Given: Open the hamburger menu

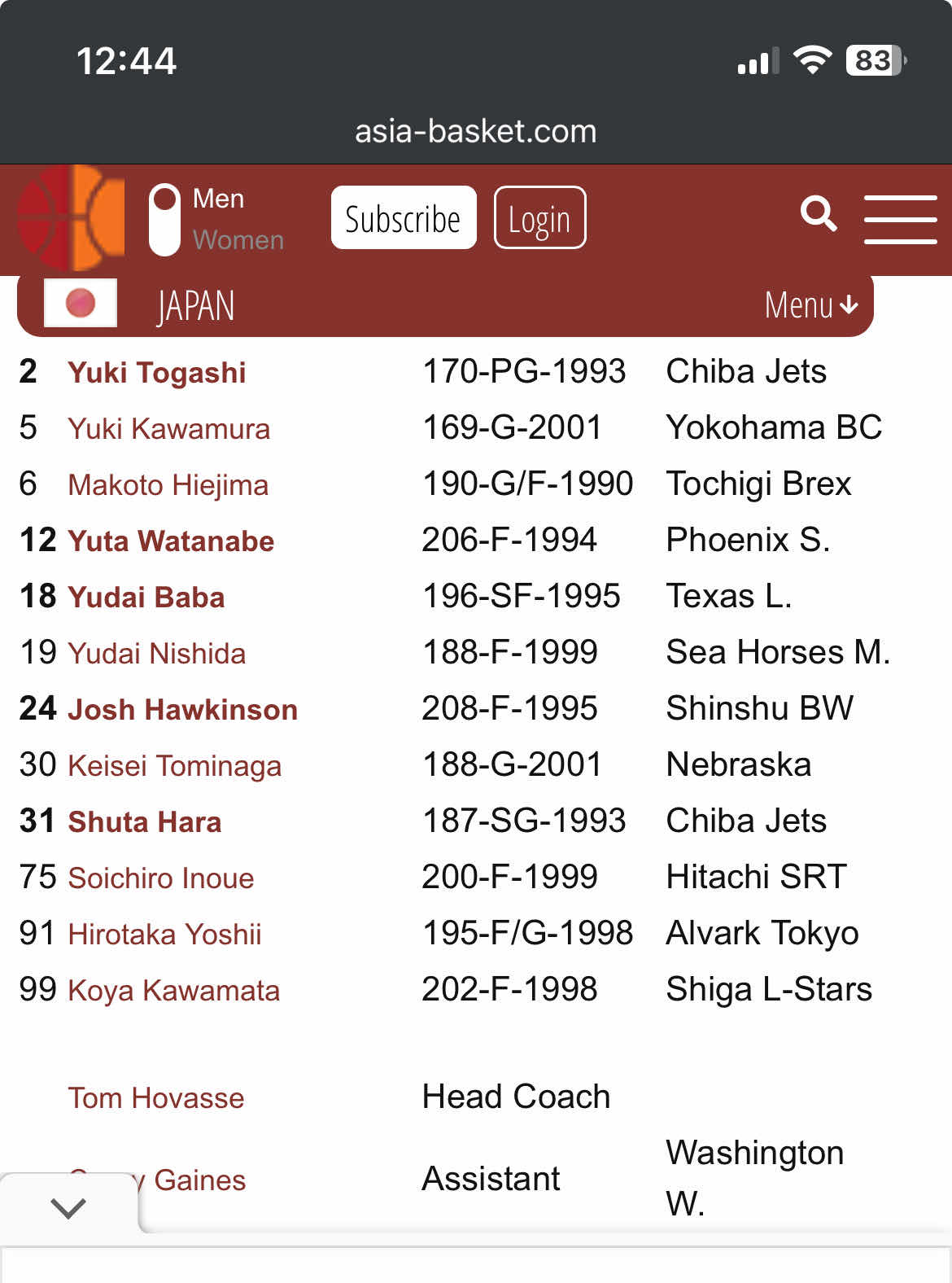Looking at the screenshot, I should pyautogui.click(x=900, y=219).
